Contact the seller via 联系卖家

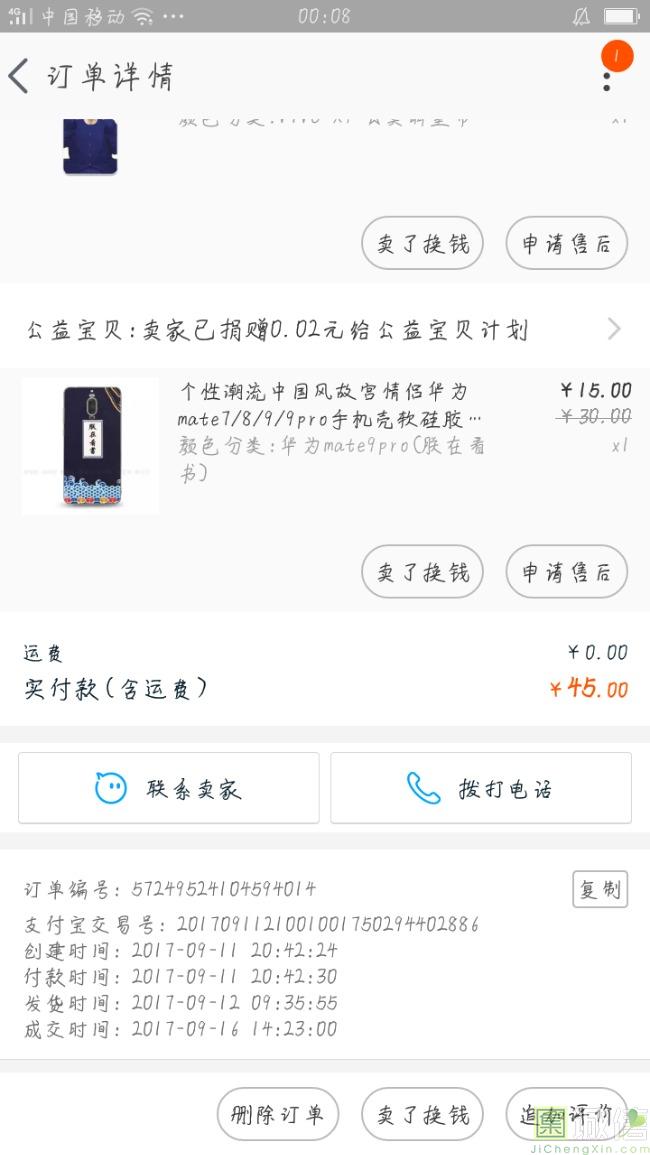click(169, 788)
